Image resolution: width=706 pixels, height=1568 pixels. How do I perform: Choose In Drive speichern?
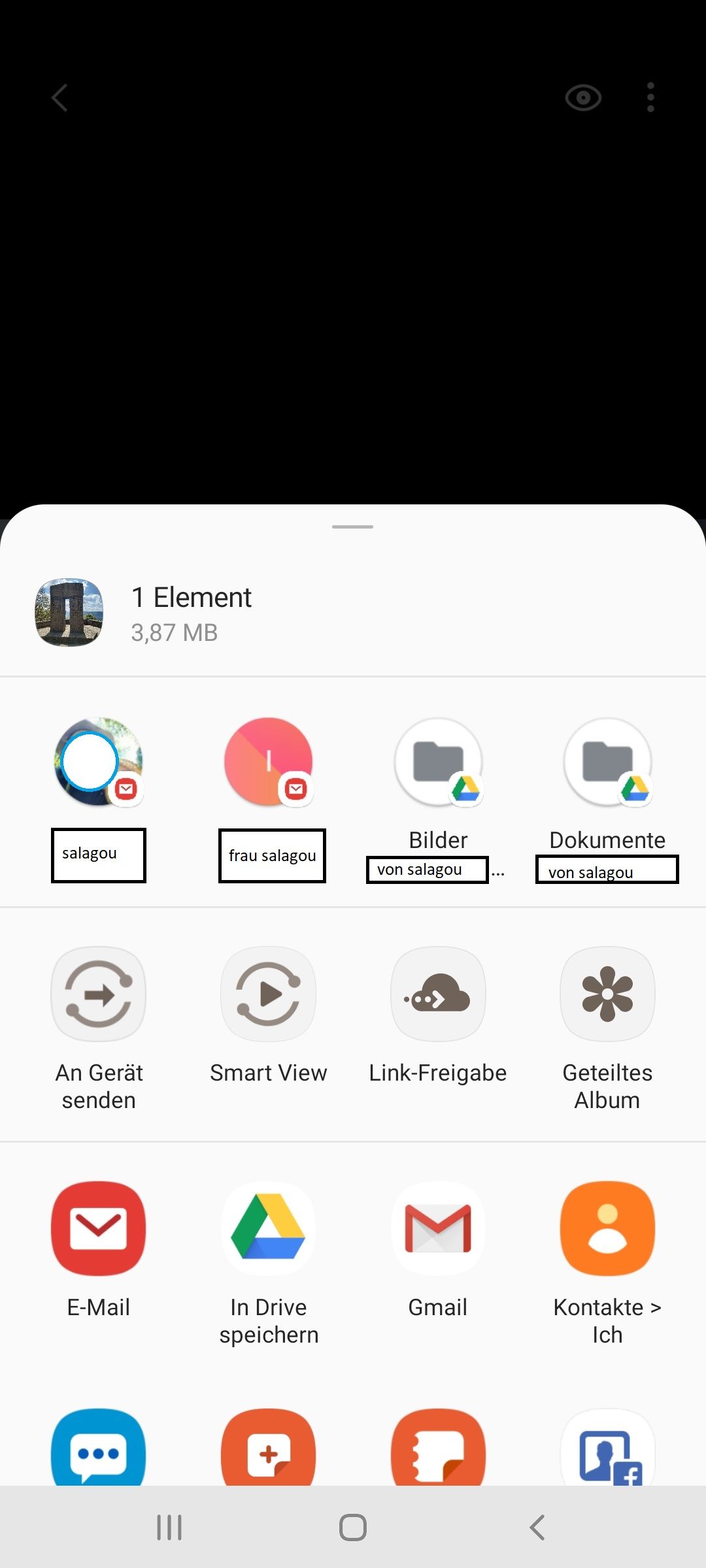tap(269, 1228)
